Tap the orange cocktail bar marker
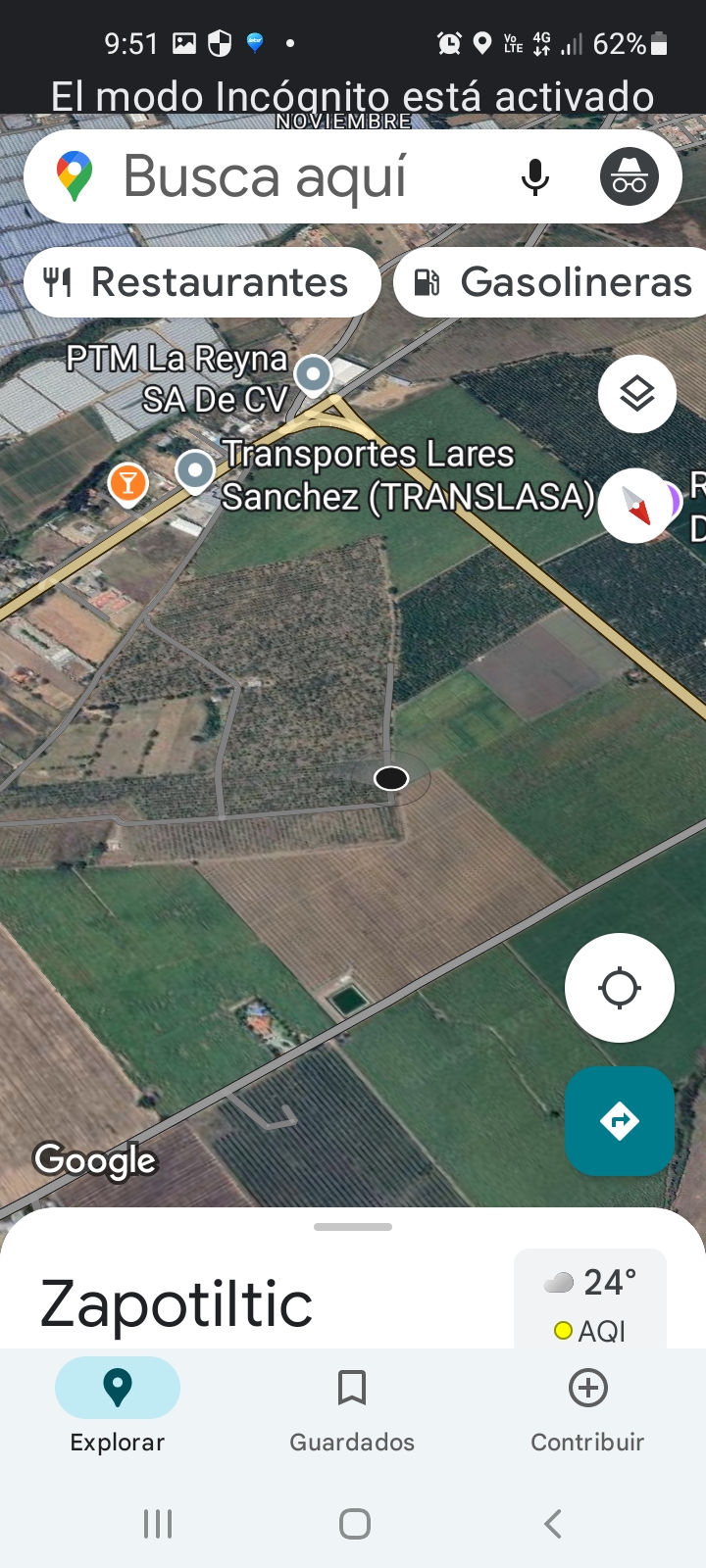Screen dimensions: 706x1568 [x=127, y=482]
